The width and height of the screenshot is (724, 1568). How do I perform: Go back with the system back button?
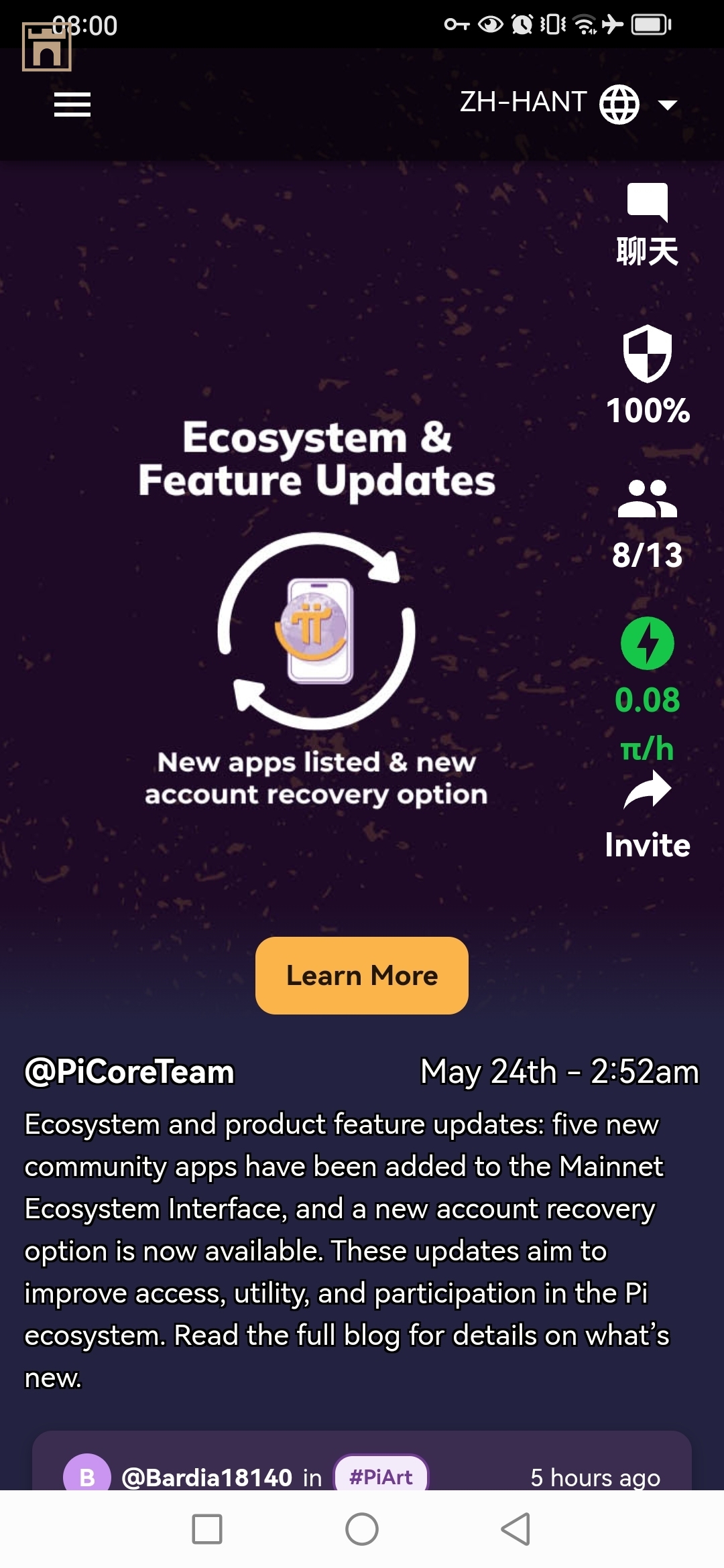pos(516,1529)
